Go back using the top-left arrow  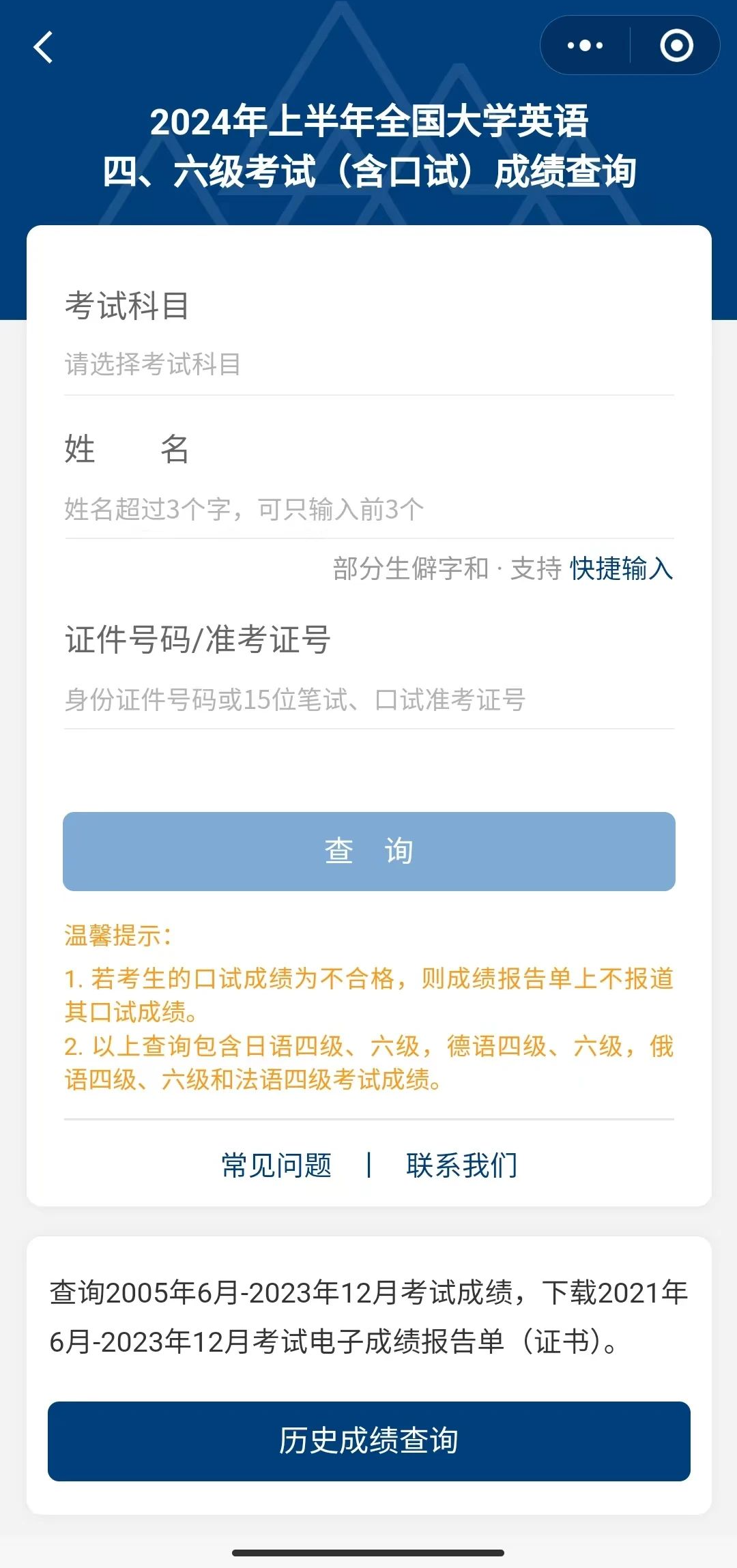coord(44,48)
